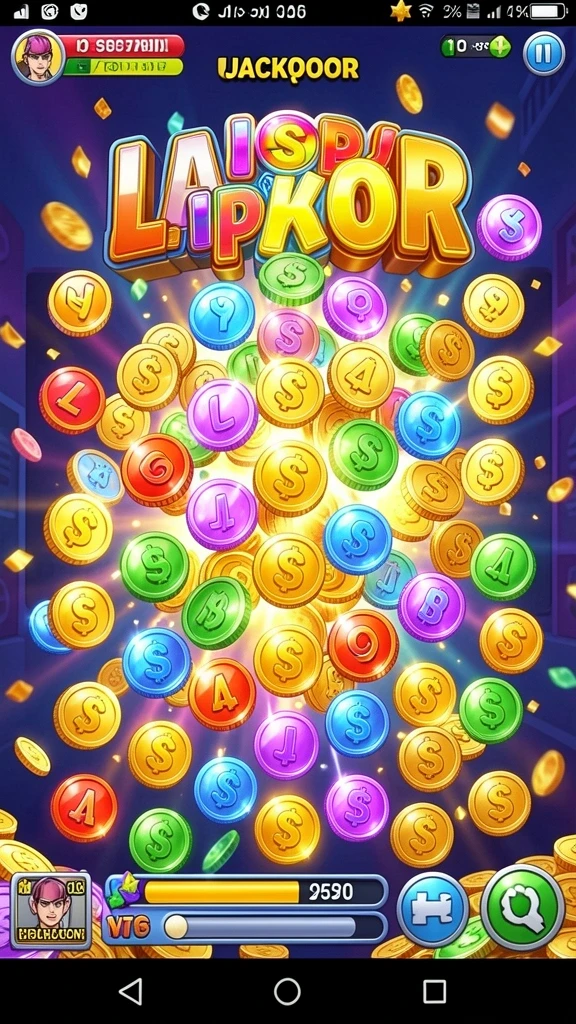576x1024 pixels.
Task: Pause the game
Action: coord(543,54)
